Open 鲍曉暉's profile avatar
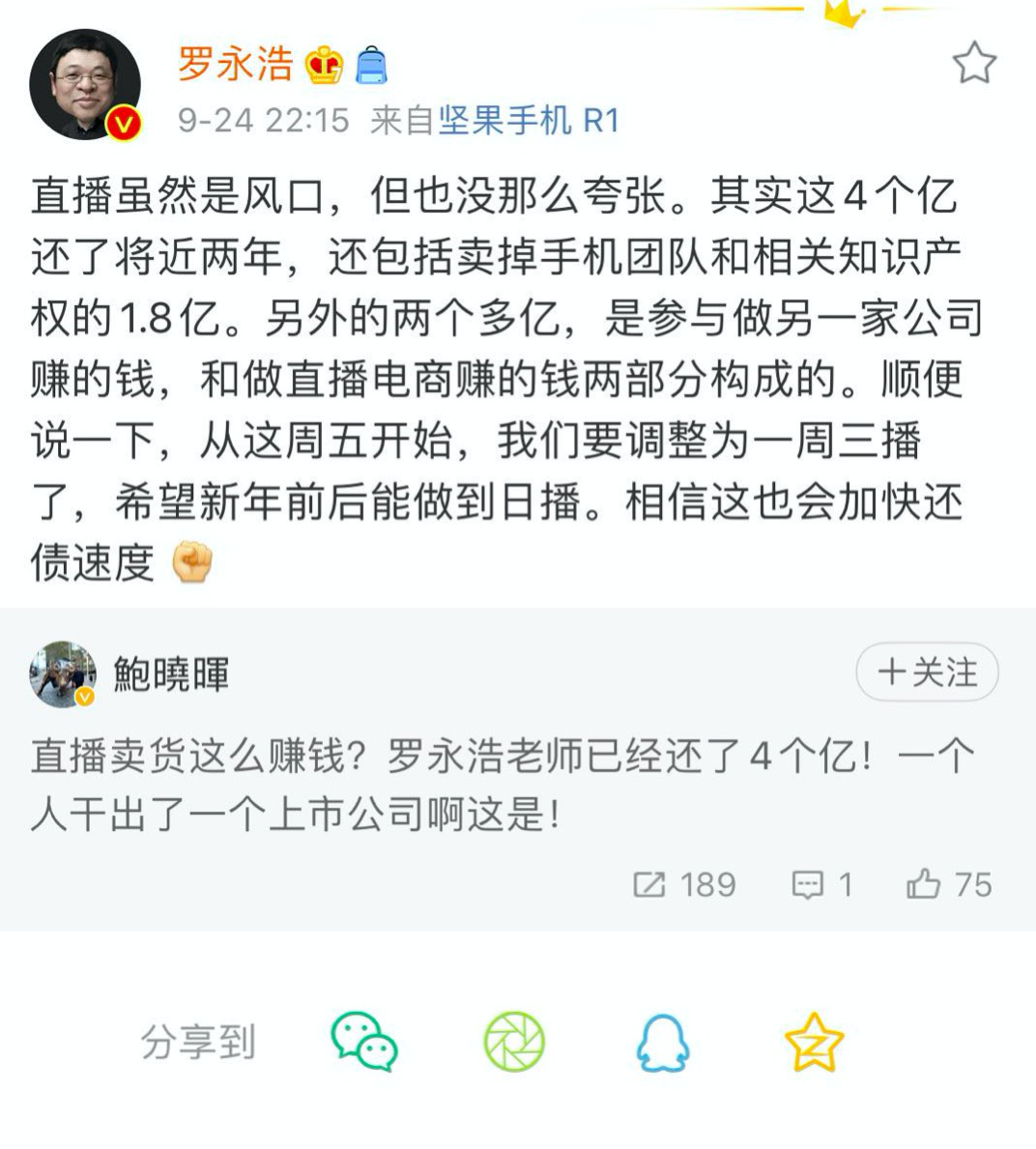The width and height of the screenshot is (1036, 1149). tap(63, 674)
